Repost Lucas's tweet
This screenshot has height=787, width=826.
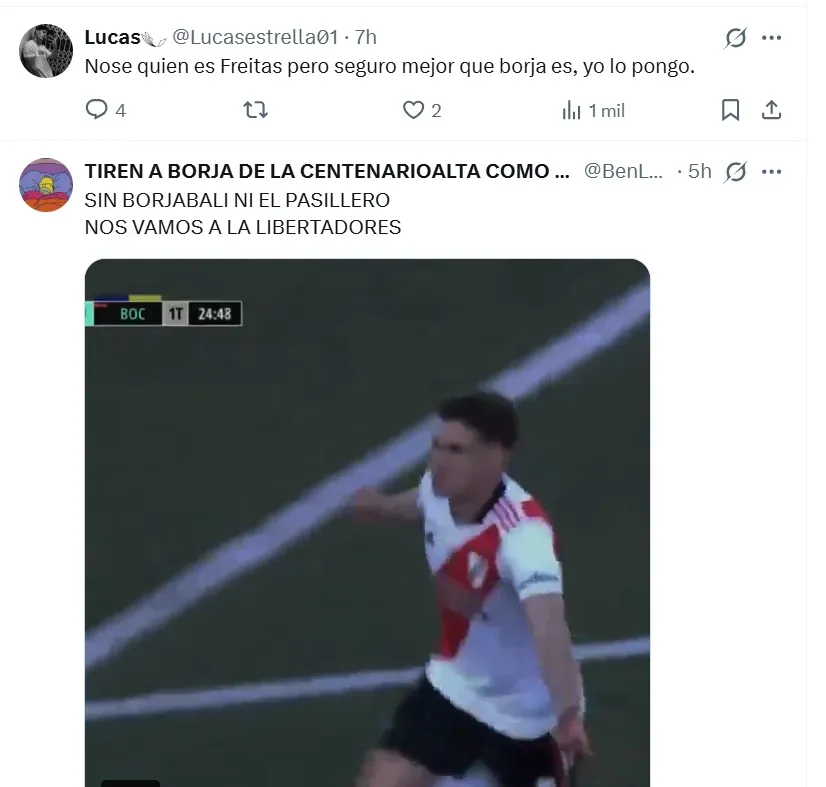pos(256,110)
